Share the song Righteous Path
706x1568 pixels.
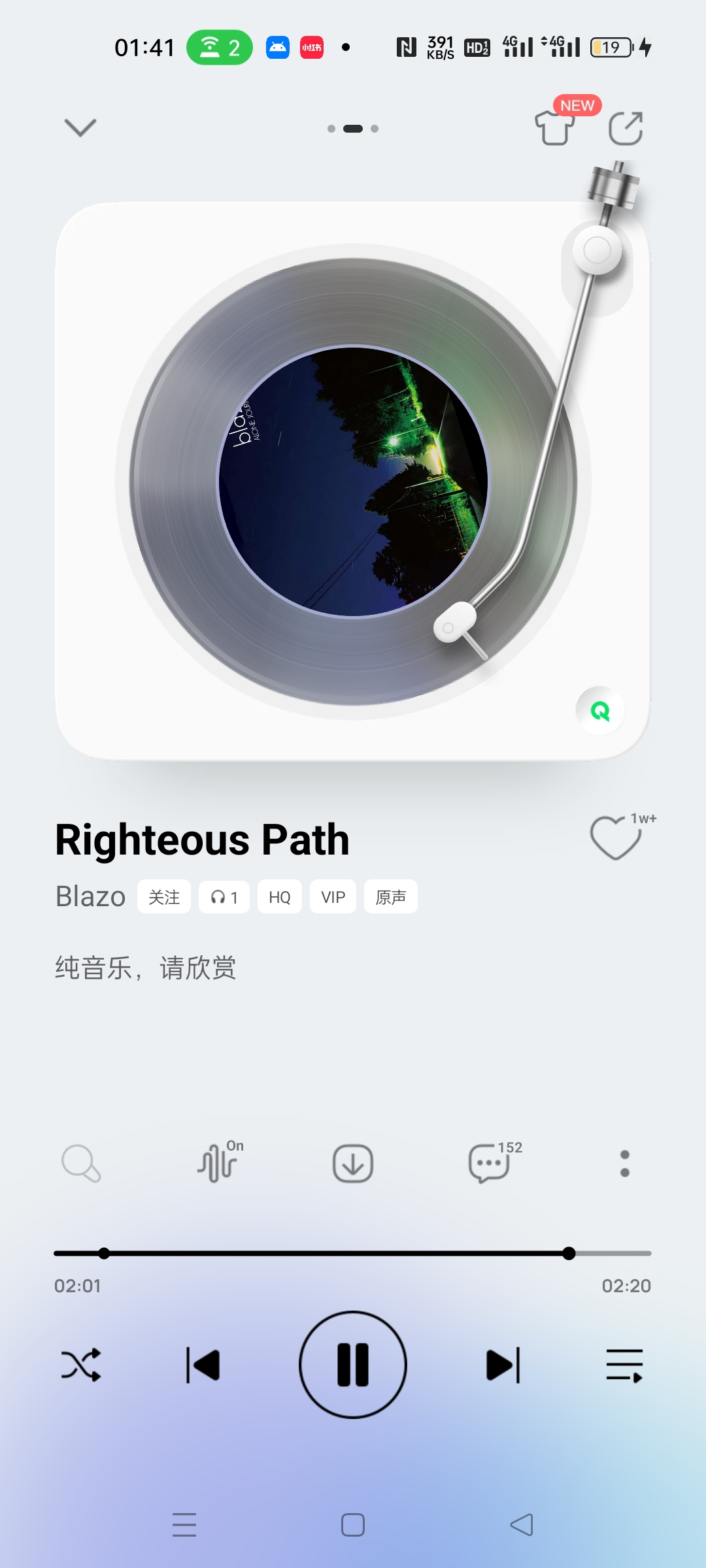click(626, 128)
